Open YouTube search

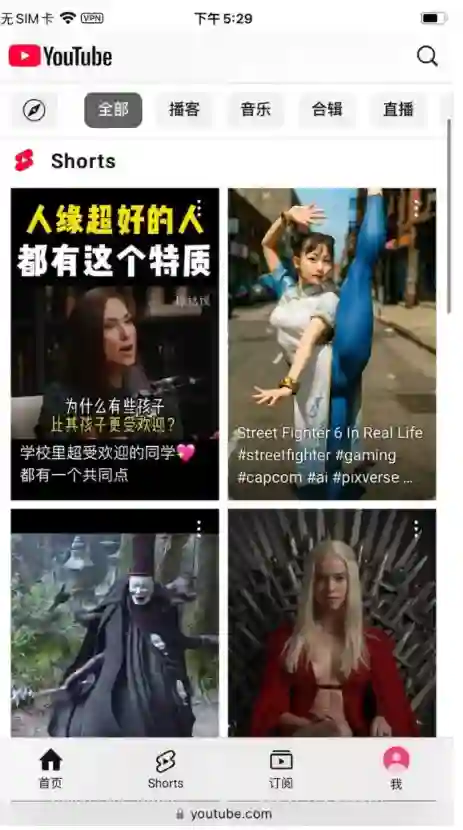coord(427,56)
